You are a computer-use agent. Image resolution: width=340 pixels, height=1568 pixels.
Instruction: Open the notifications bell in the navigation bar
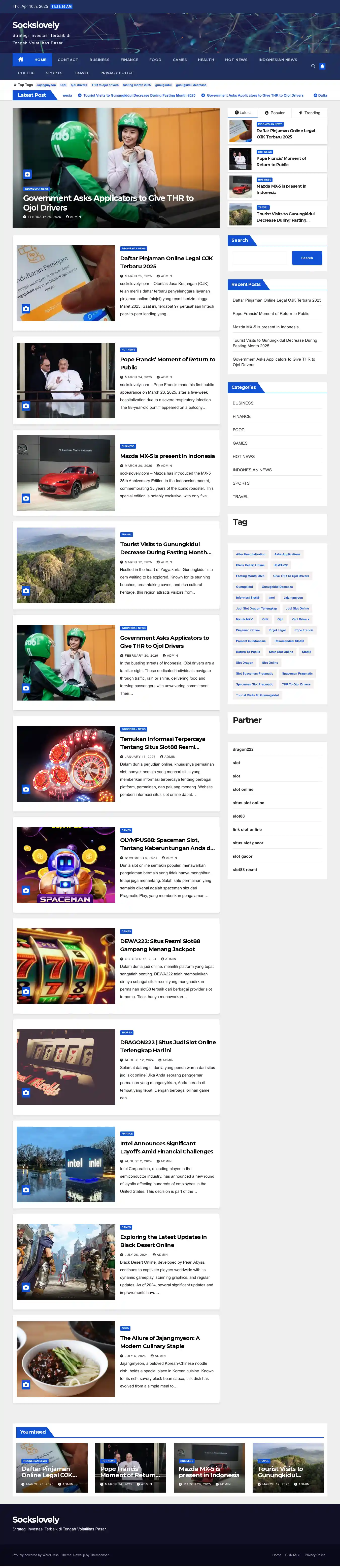pyautogui.click(x=322, y=66)
